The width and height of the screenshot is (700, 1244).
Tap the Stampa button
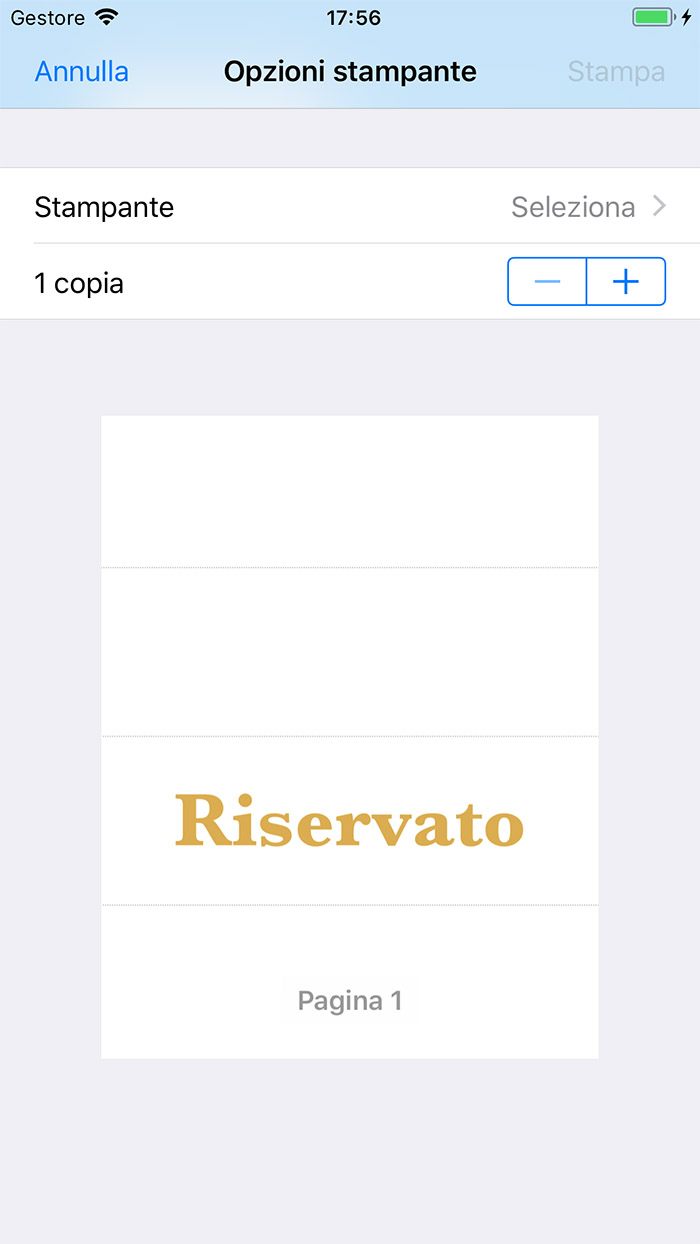click(x=616, y=72)
